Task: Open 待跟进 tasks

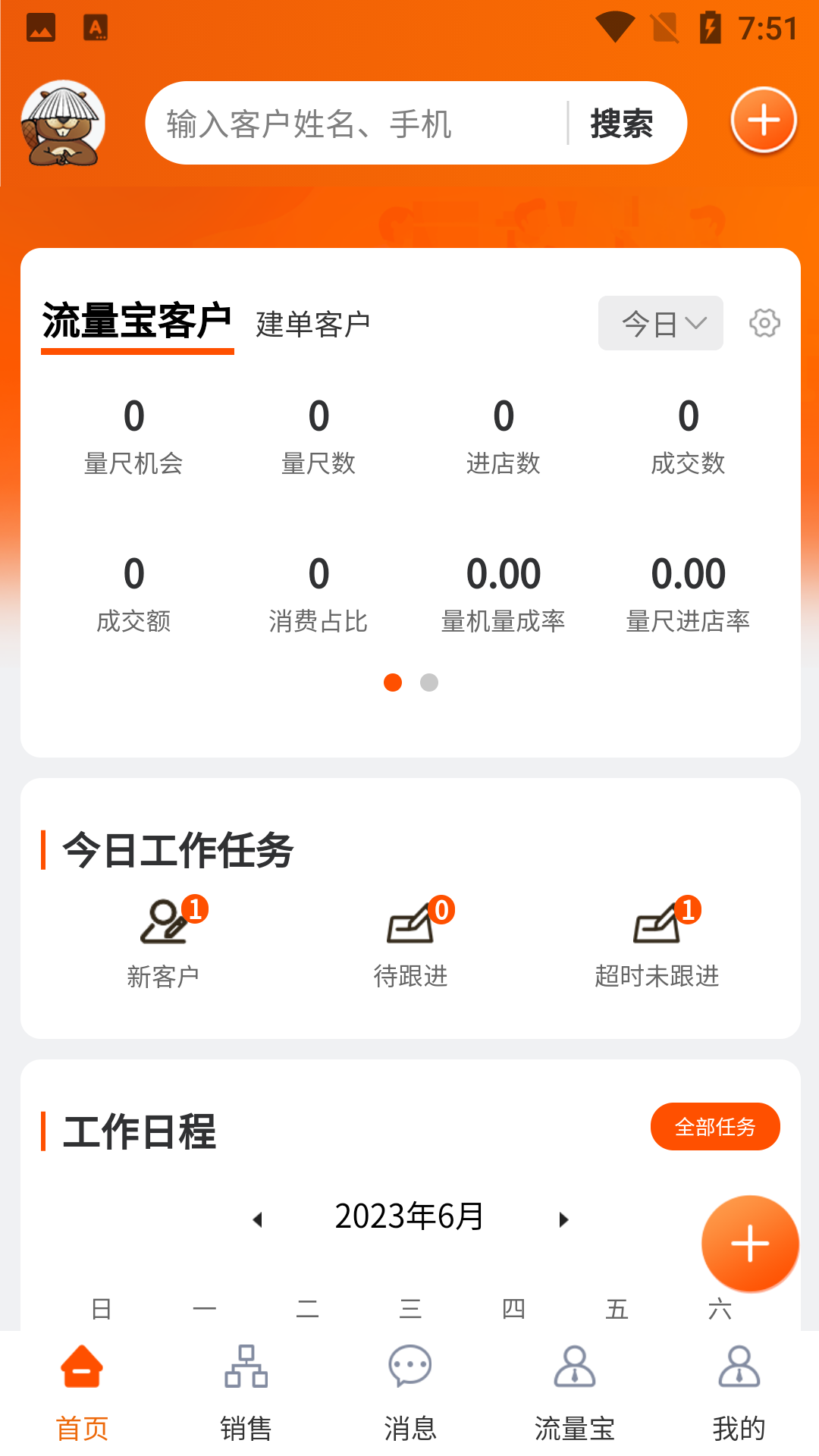Action: click(x=411, y=940)
